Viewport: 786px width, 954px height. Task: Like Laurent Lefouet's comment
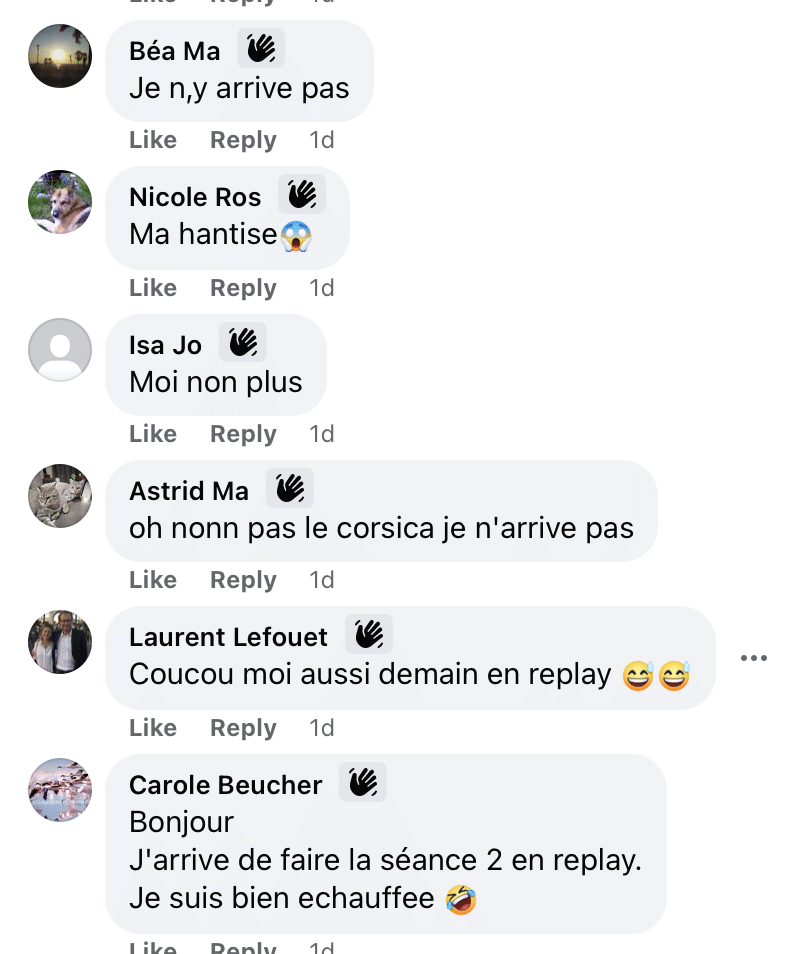click(152, 728)
